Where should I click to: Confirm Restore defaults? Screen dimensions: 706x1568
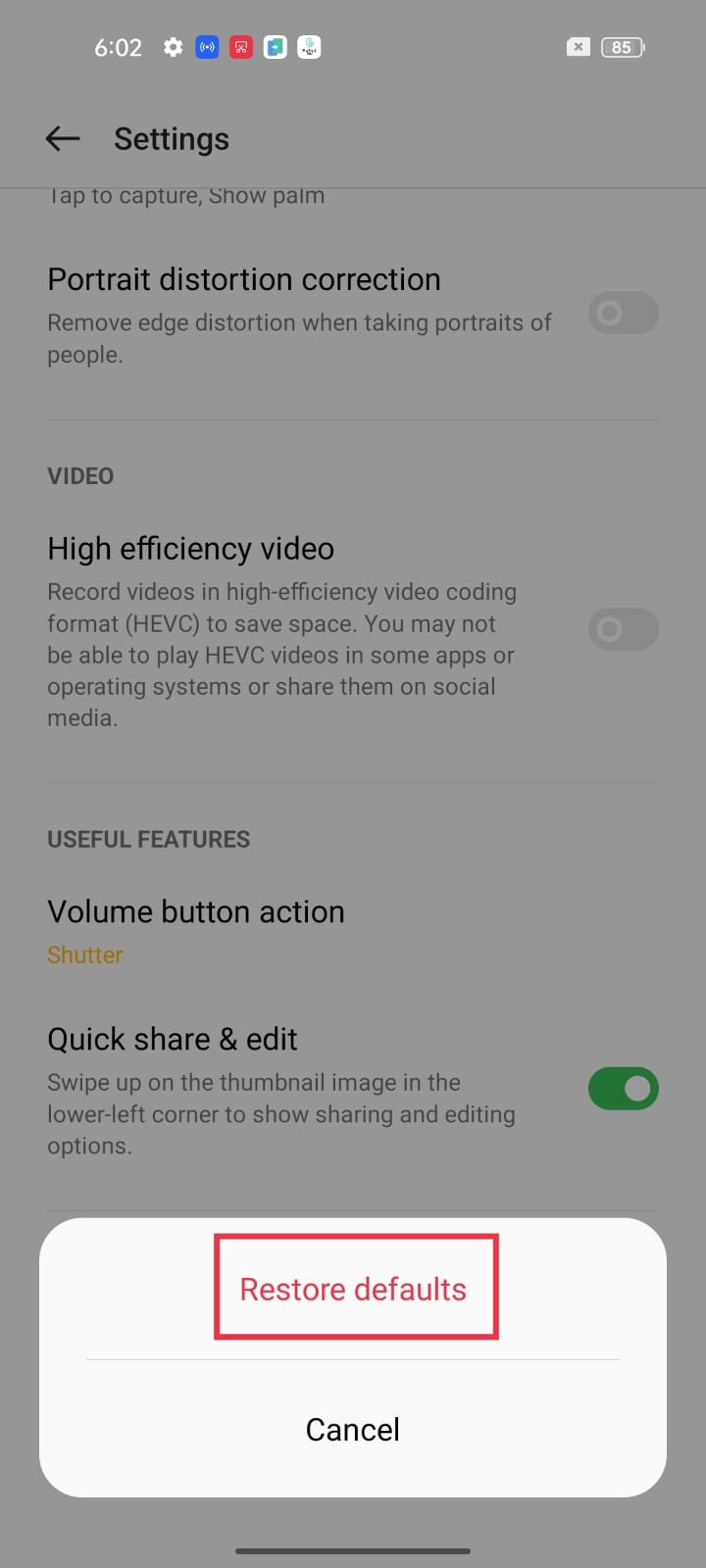pyautogui.click(x=353, y=1289)
